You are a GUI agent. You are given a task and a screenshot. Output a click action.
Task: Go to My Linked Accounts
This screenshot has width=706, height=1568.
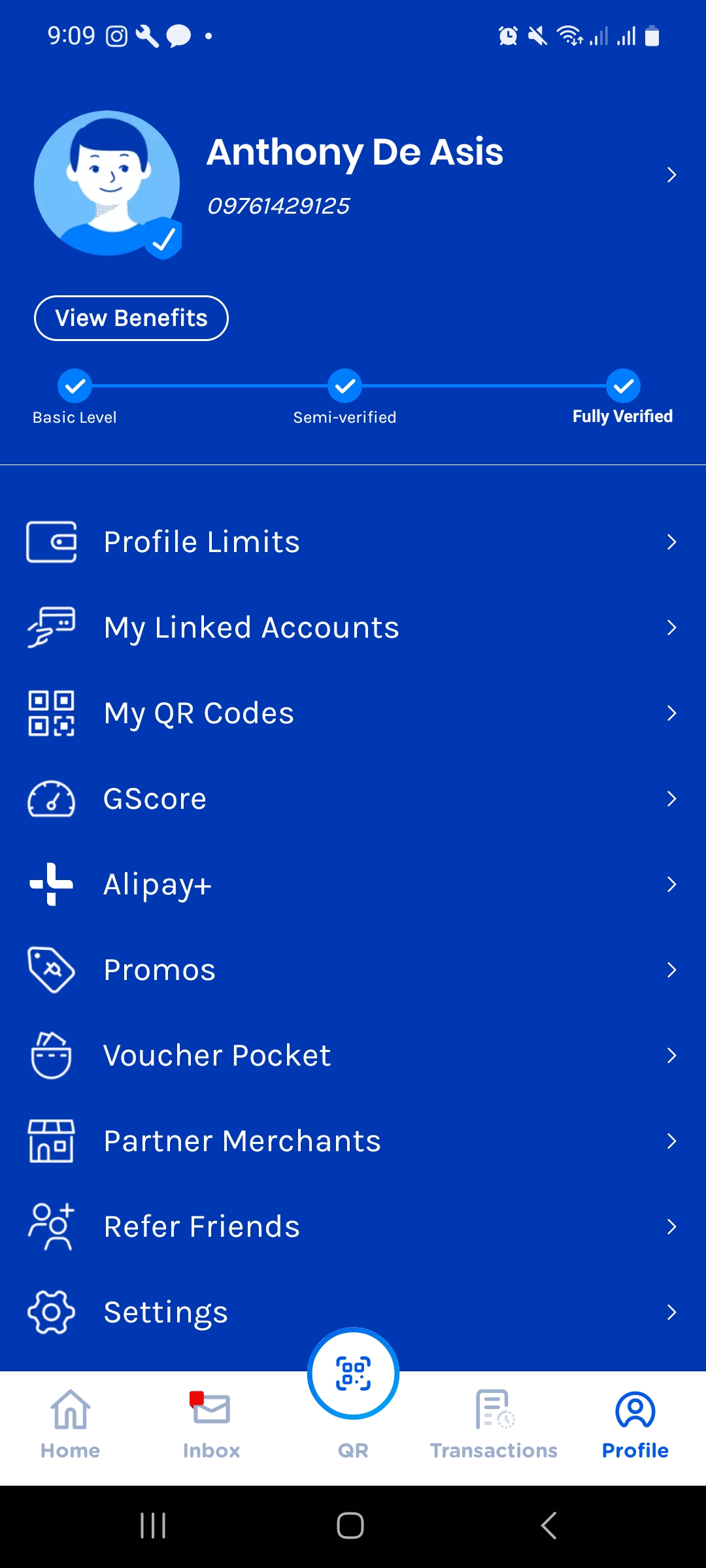[353, 627]
